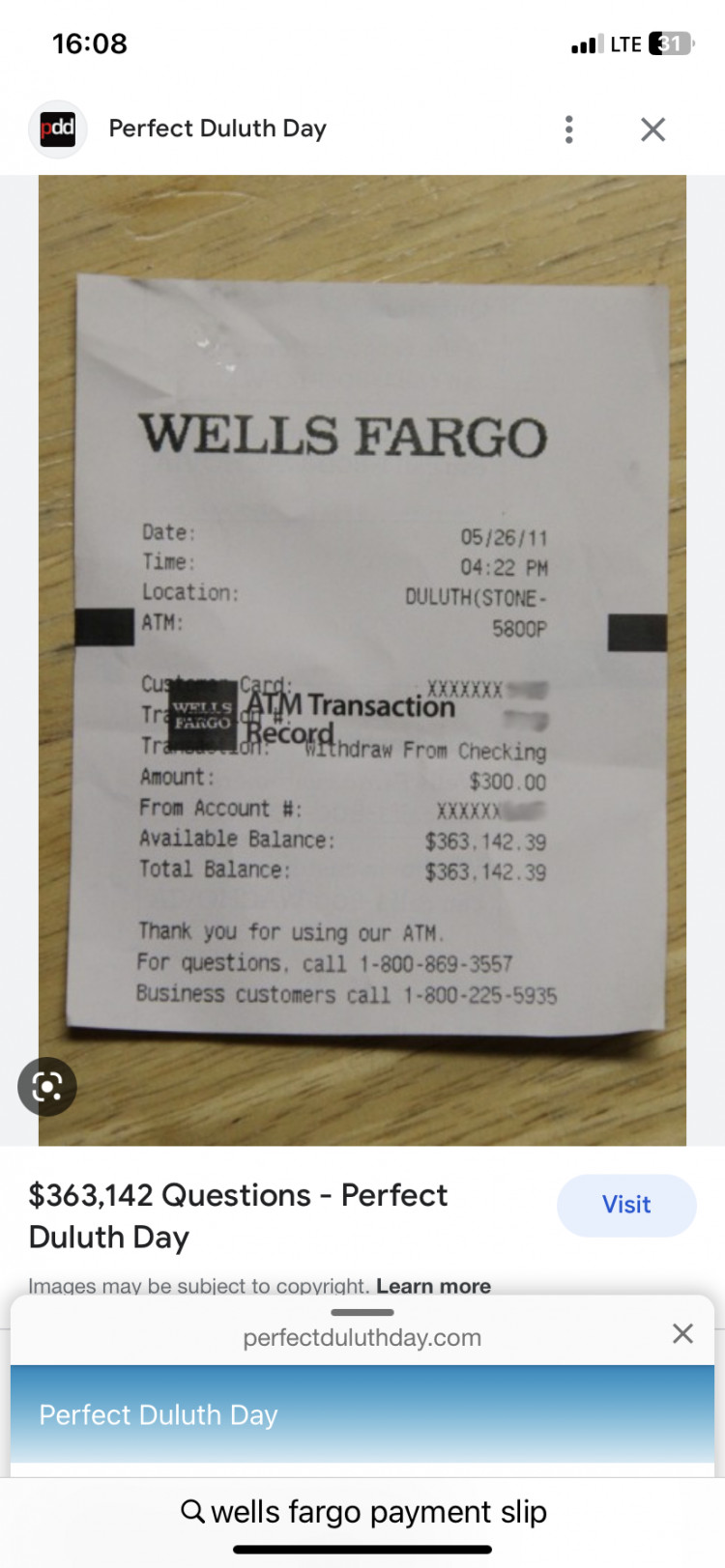725x1568 pixels.
Task: Open the Learn more copyright link
Action: [x=434, y=1285]
